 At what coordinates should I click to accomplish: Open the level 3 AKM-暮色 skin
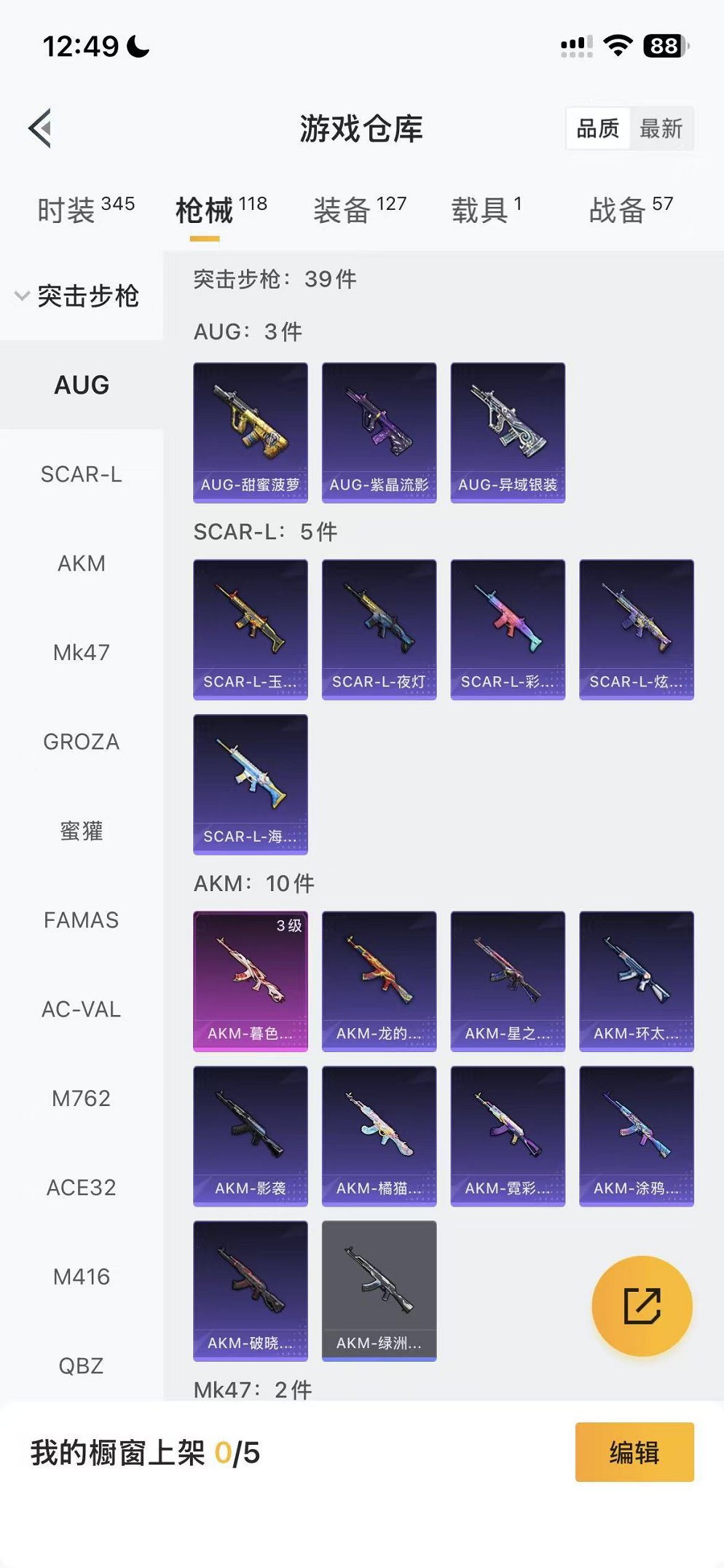coord(250,981)
